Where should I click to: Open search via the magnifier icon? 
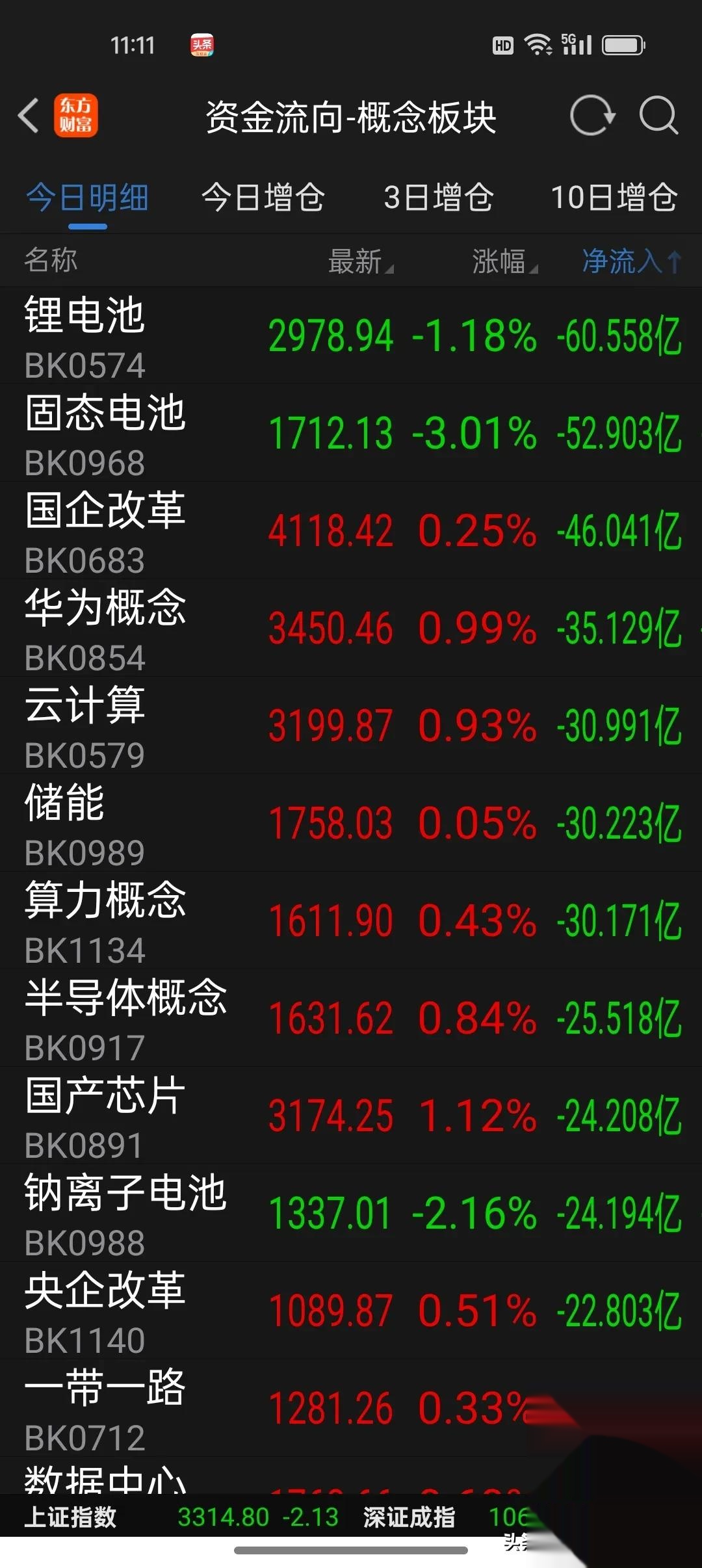pos(658,116)
